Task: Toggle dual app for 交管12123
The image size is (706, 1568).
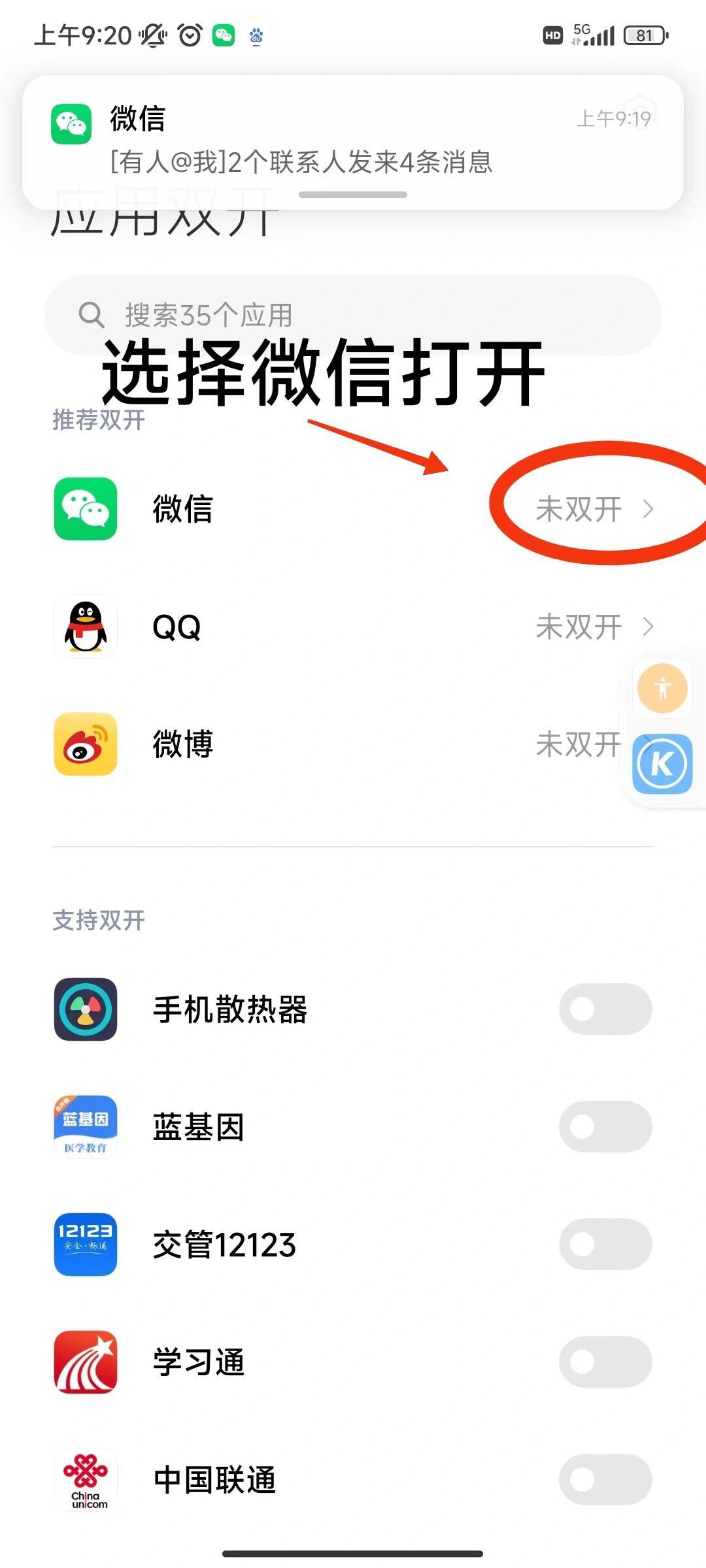Action: pos(605,1244)
